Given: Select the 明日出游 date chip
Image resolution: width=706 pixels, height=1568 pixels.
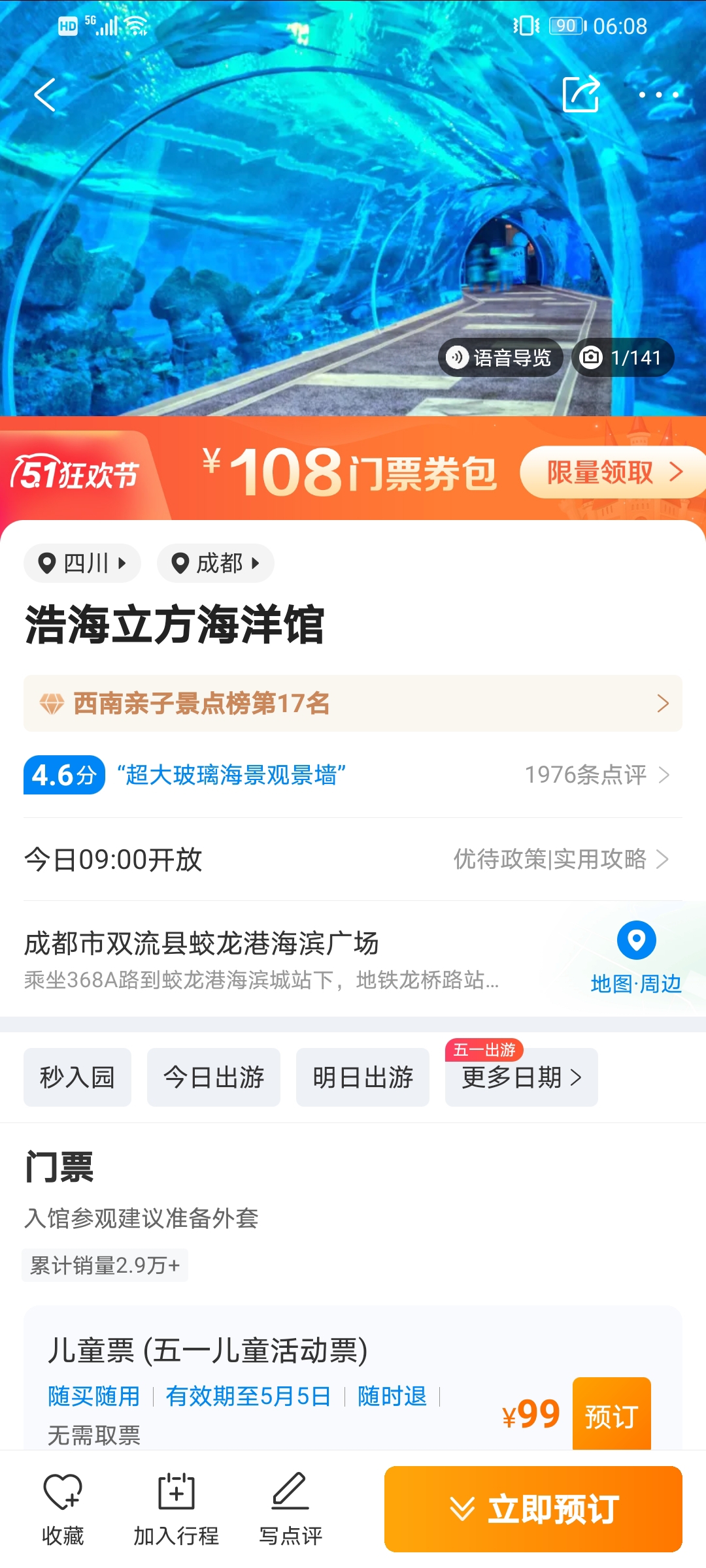Looking at the screenshot, I should tap(363, 1077).
